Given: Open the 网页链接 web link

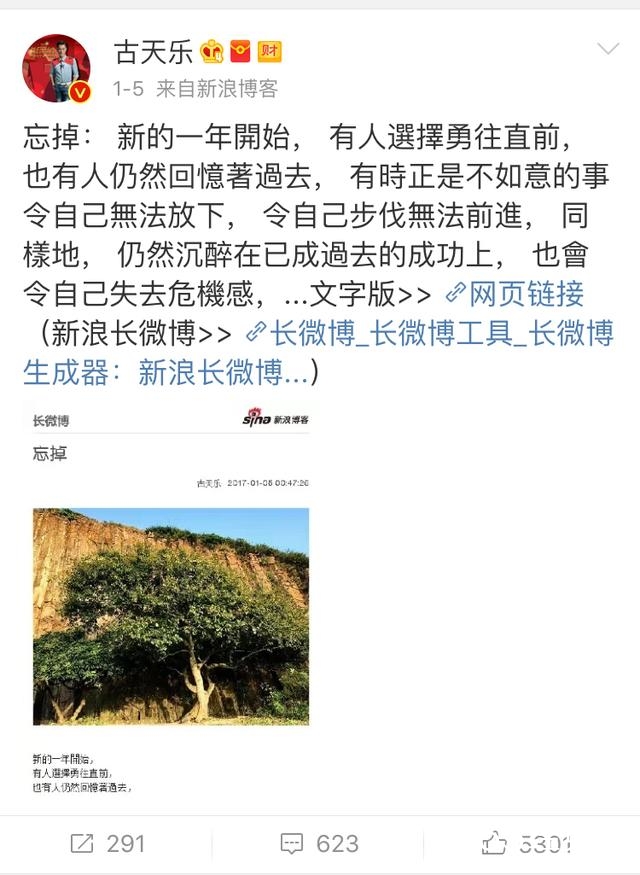Looking at the screenshot, I should [516, 294].
